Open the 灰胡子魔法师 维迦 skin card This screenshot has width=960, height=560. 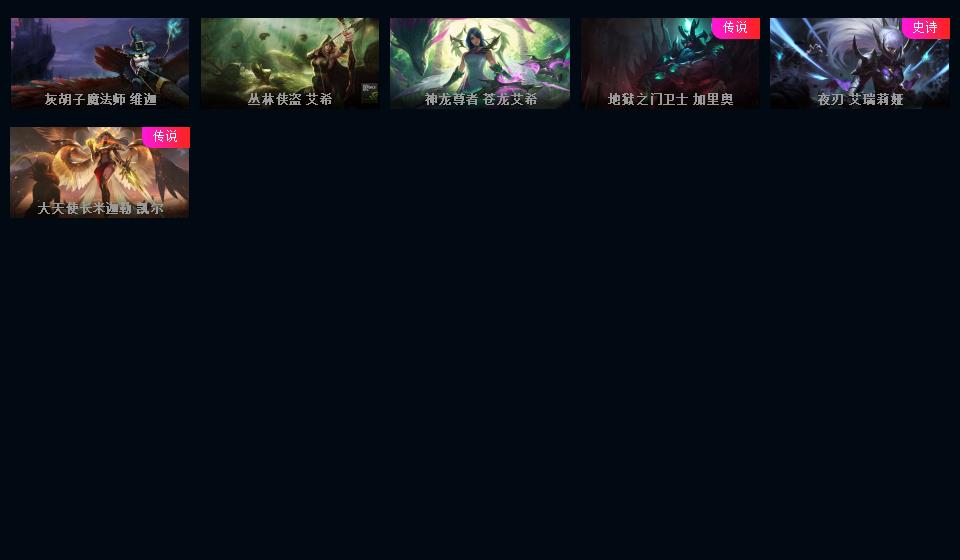(100, 63)
